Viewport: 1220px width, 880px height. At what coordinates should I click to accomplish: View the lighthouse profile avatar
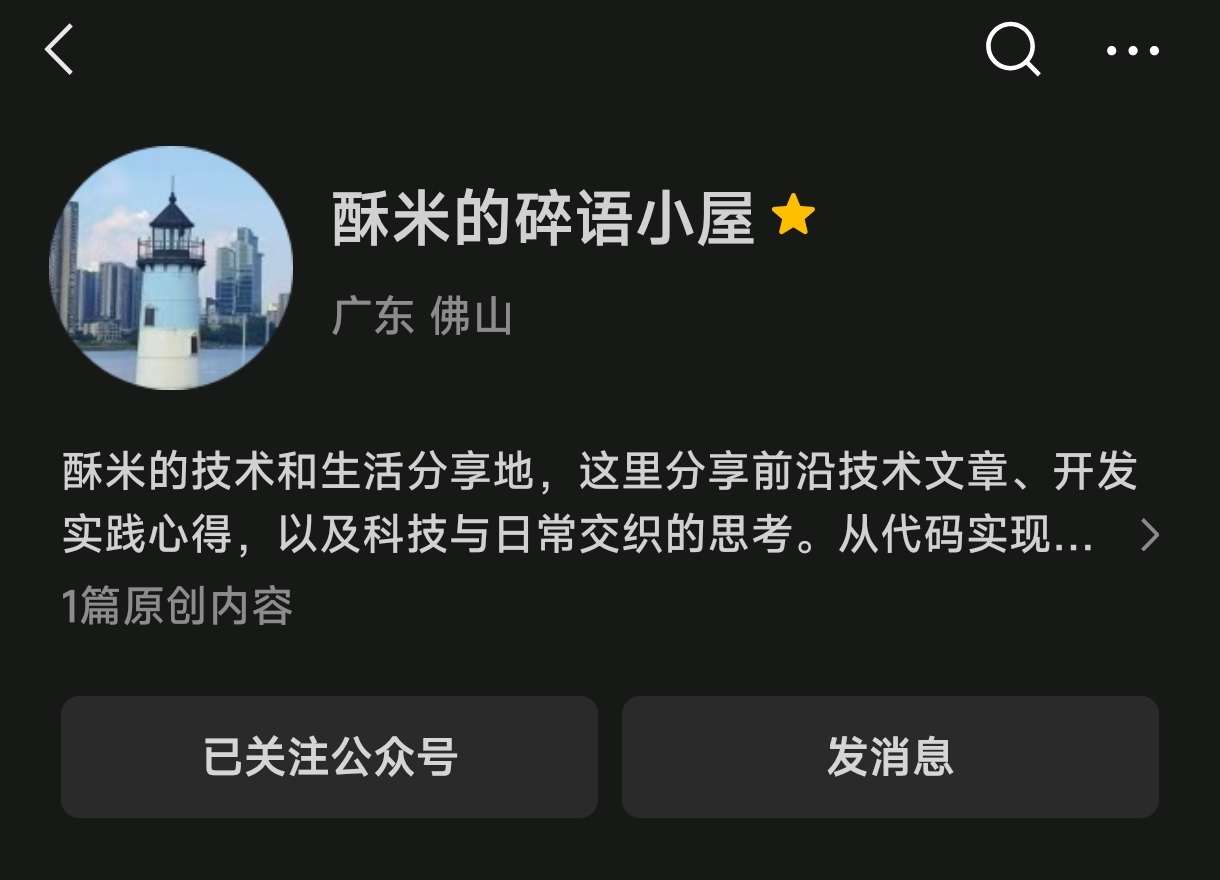[171, 268]
